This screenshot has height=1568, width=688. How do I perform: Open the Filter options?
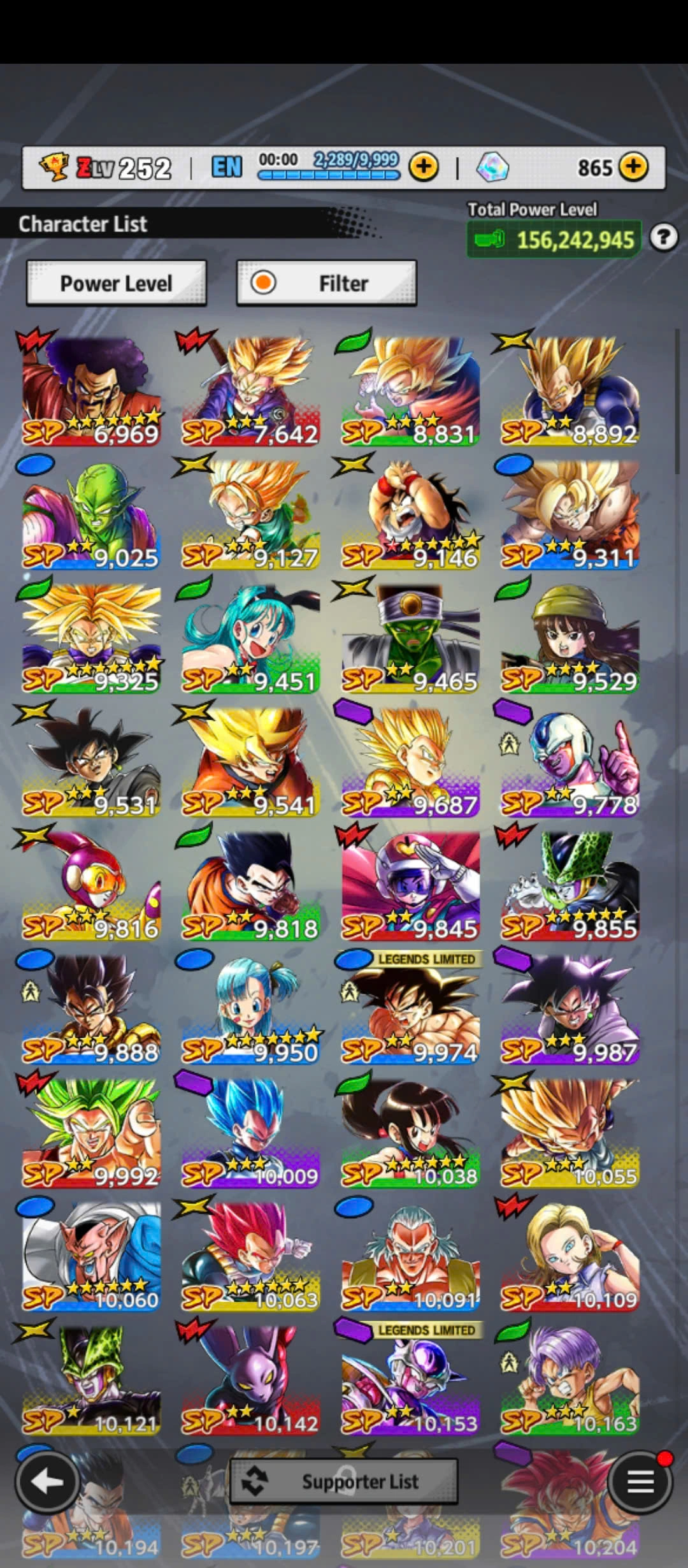(326, 283)
